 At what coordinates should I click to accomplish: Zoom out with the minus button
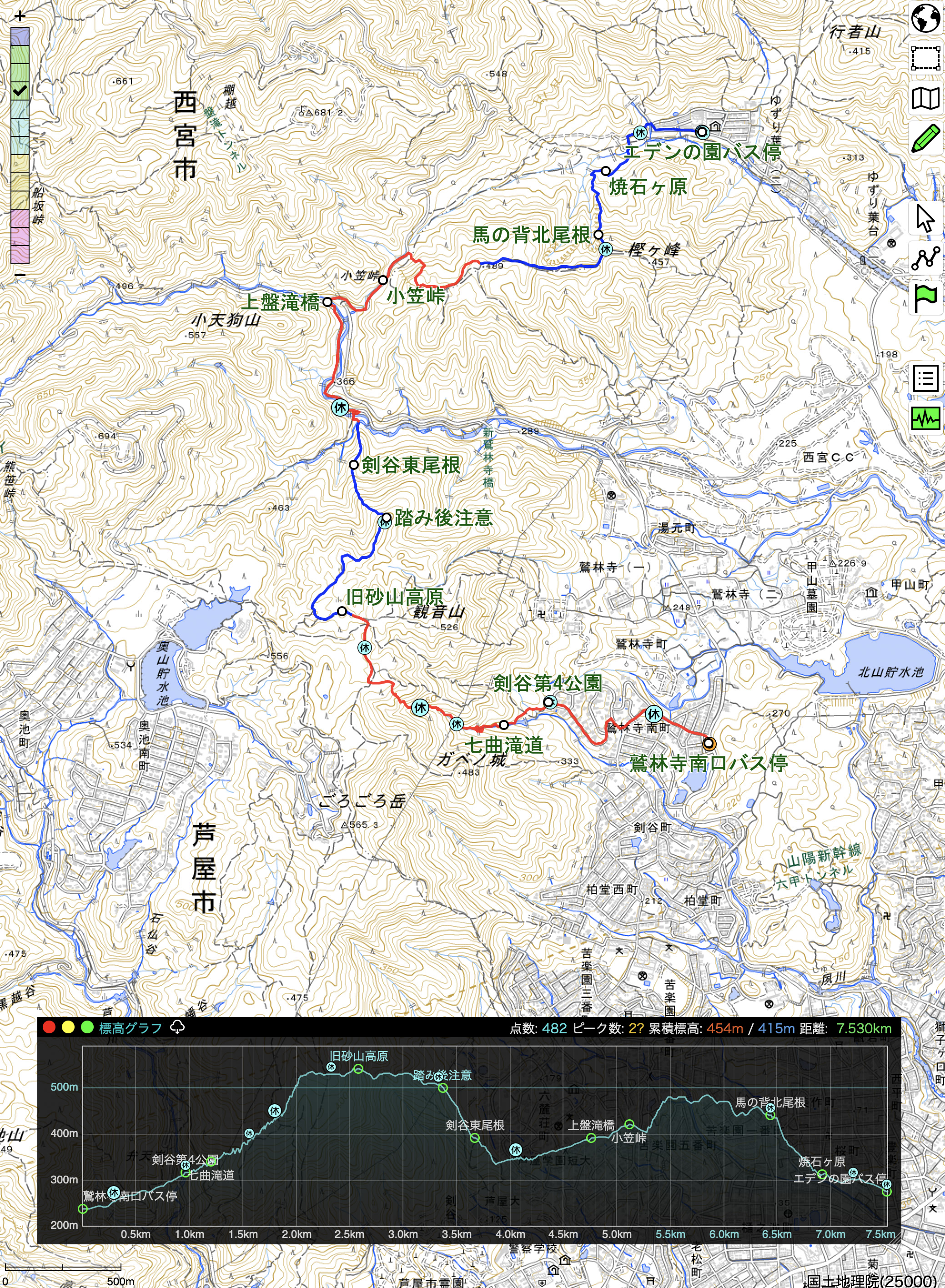click(x=20, y=275)
